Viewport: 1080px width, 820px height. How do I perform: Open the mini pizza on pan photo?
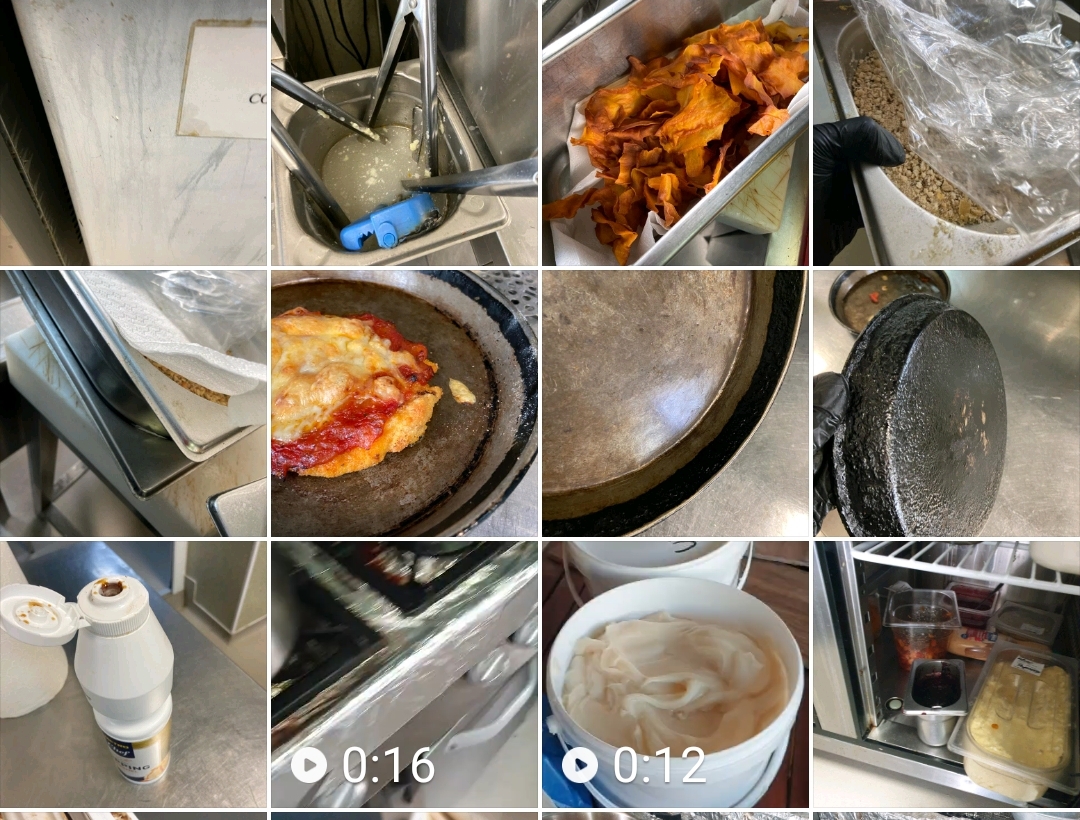click(404, 403)
